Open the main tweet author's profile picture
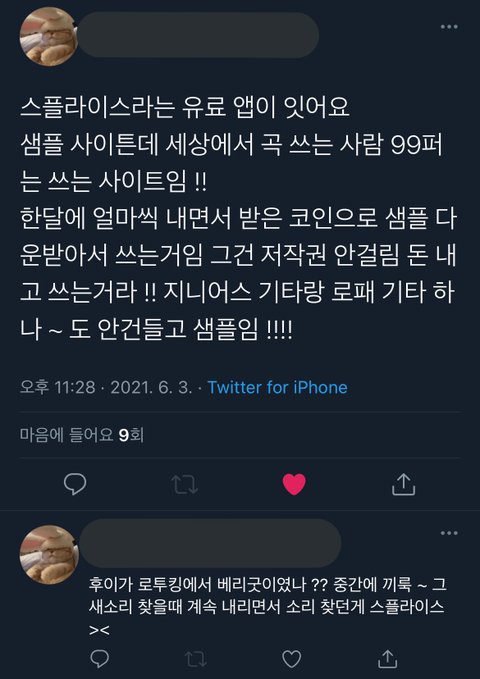This screenshot has width=480, height=679. [49, 36]
